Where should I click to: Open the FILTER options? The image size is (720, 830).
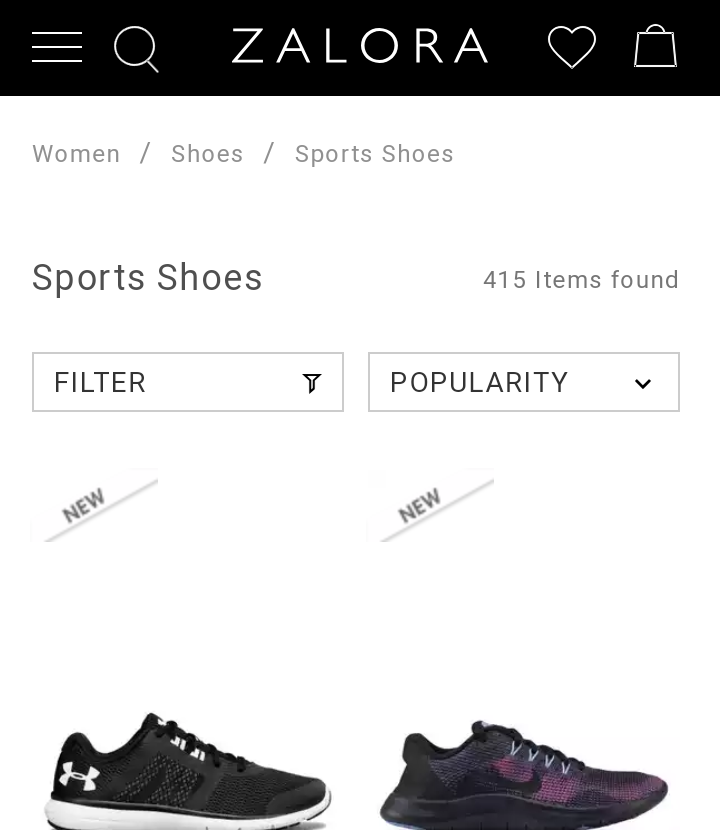point(188,382)
